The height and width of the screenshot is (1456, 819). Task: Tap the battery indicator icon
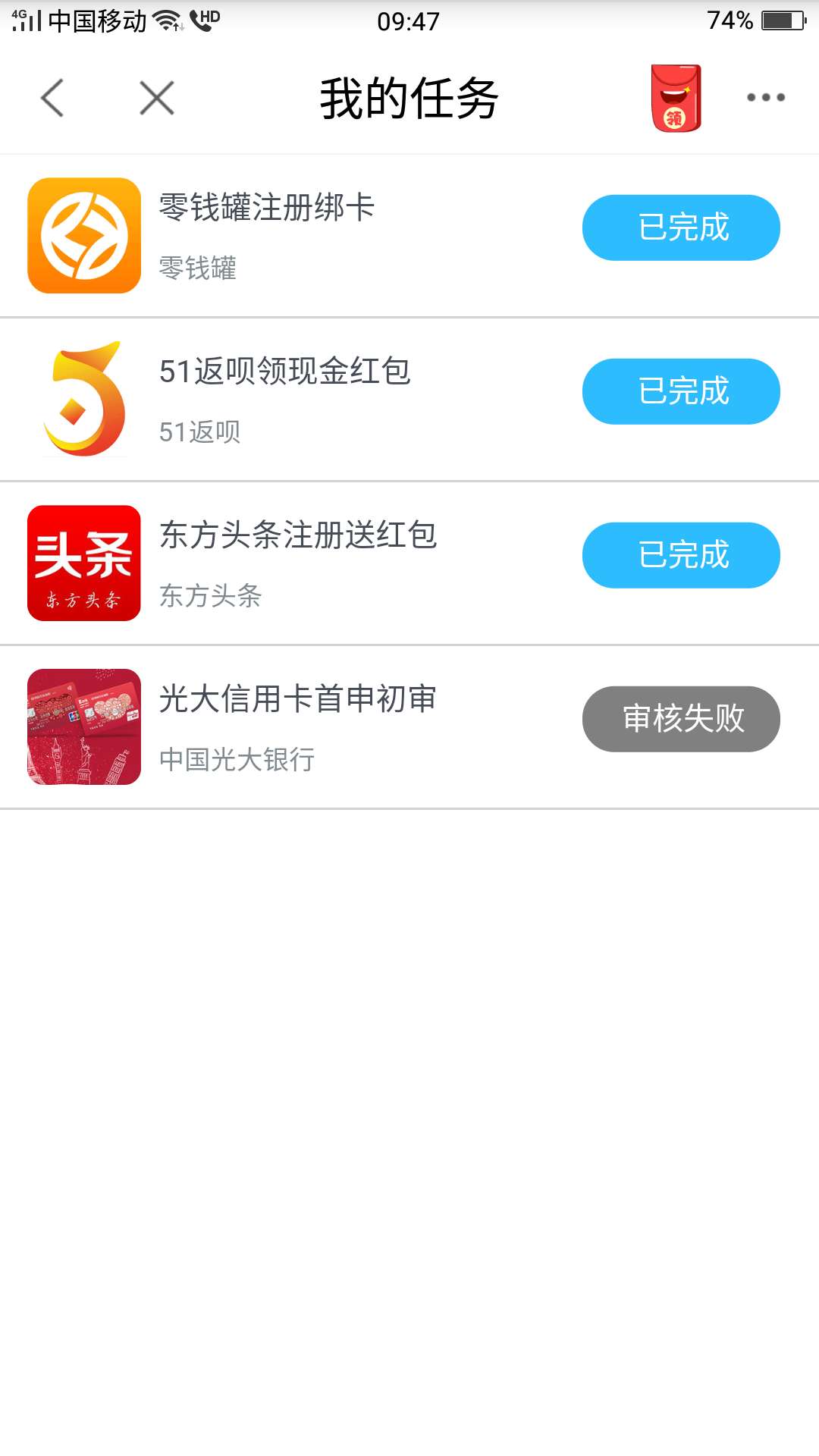(x=783, y=20)
